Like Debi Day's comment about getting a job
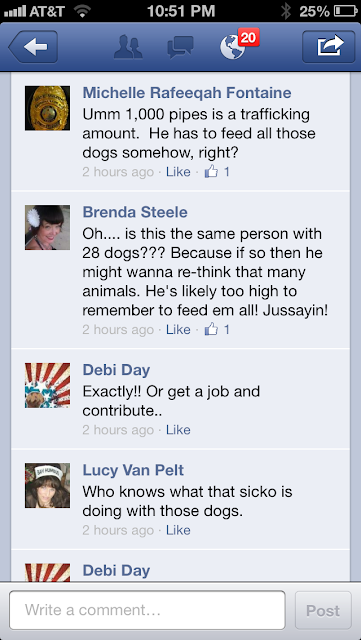This screenshot has width=361, height=640. point(178,430)
